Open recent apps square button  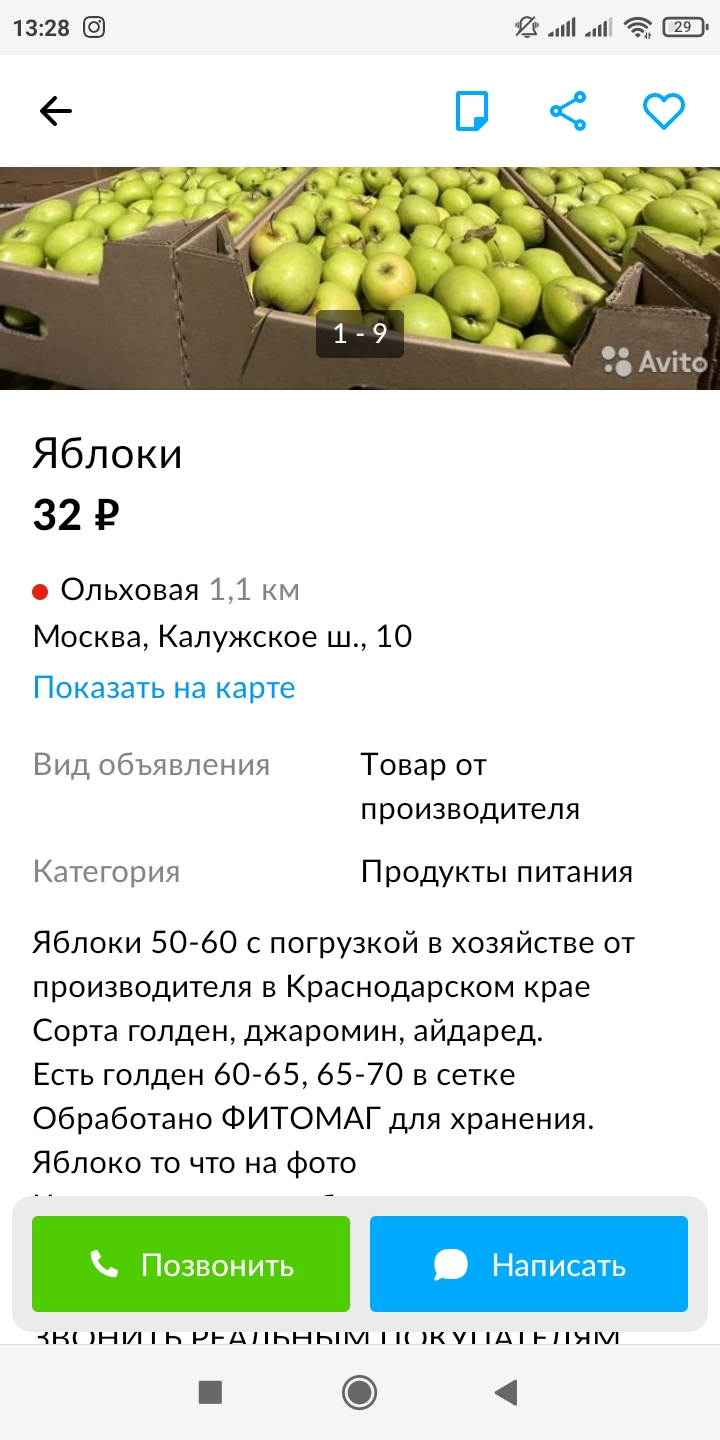[210, 1392]
